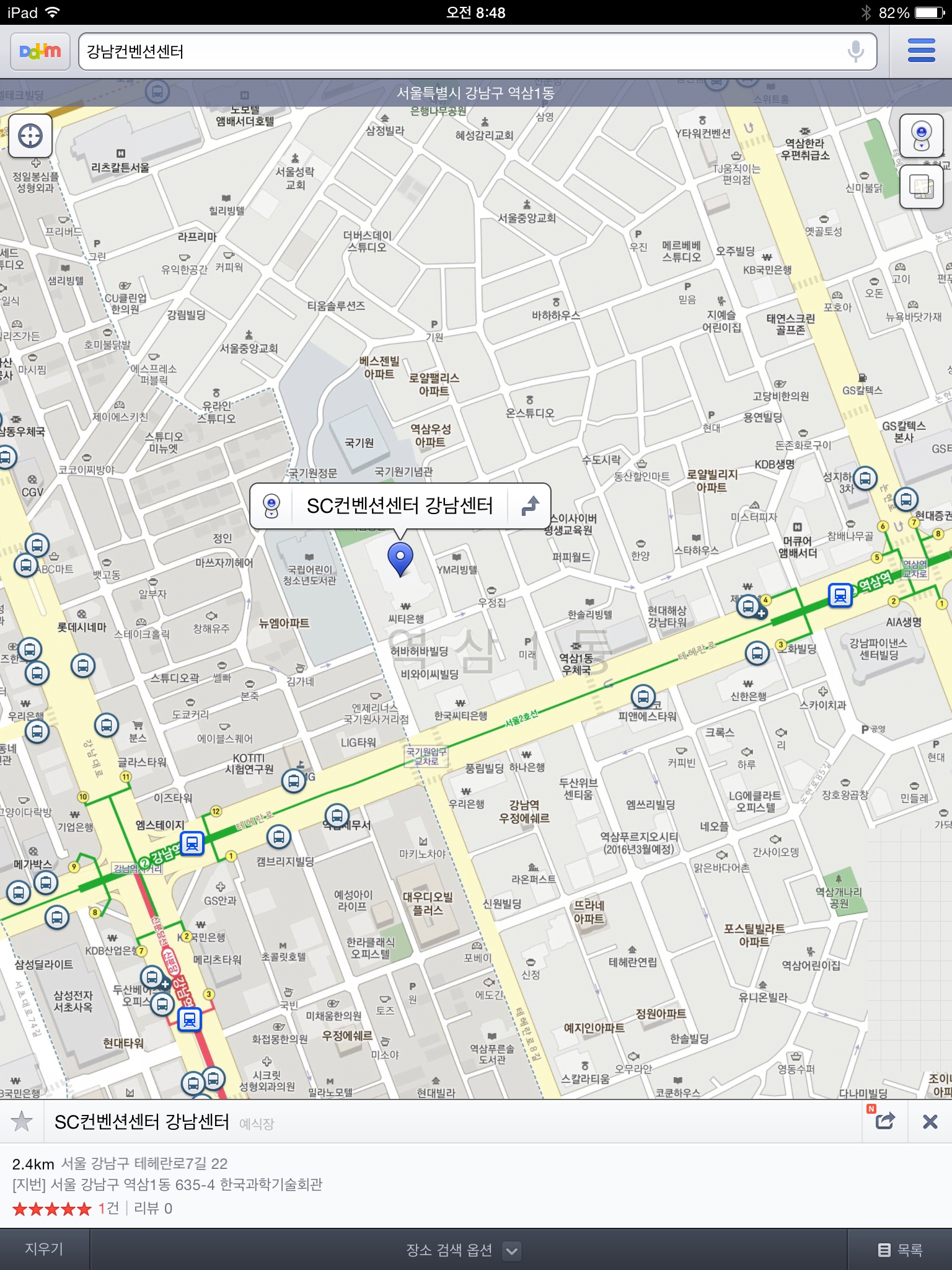Open the road view button

921,135
